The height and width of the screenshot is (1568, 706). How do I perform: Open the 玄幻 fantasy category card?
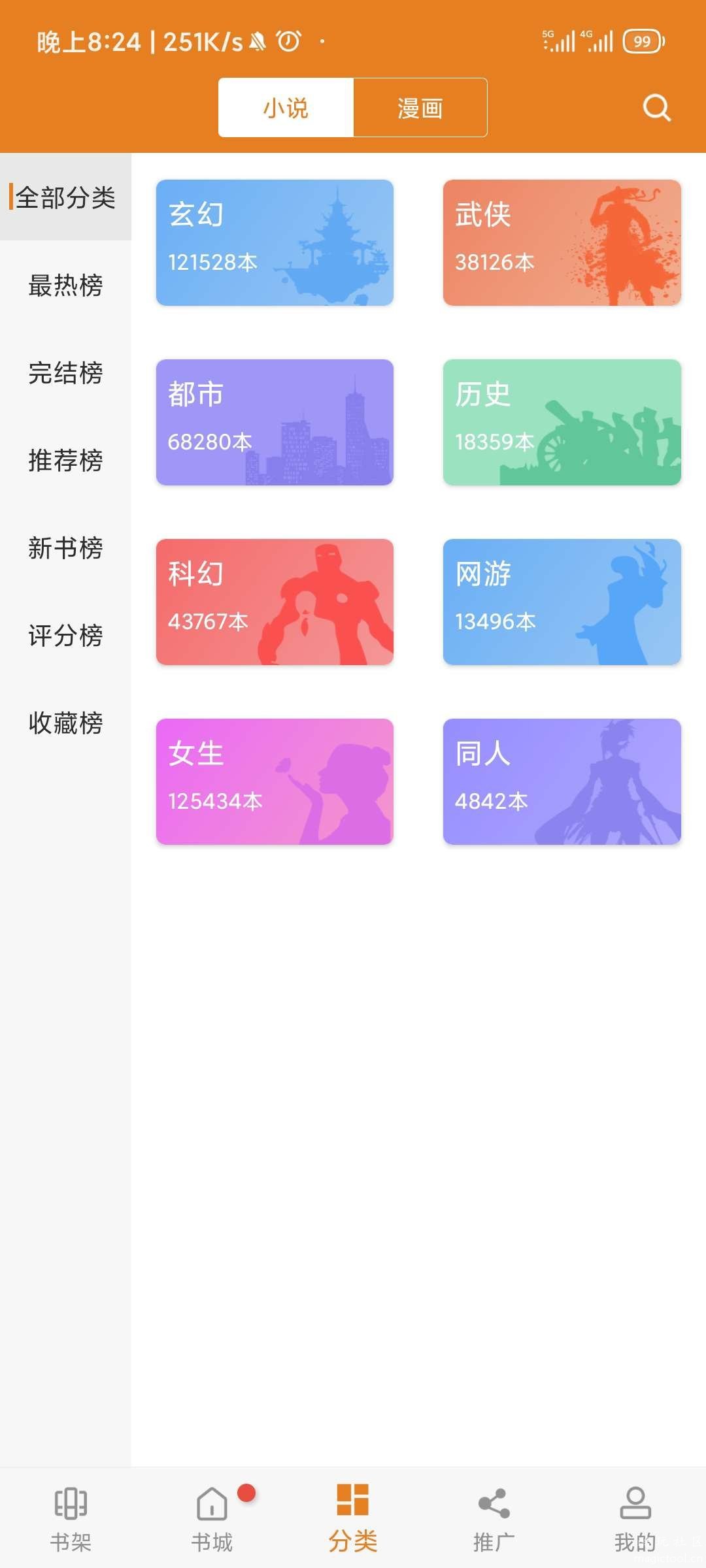[x=273, y=243]
